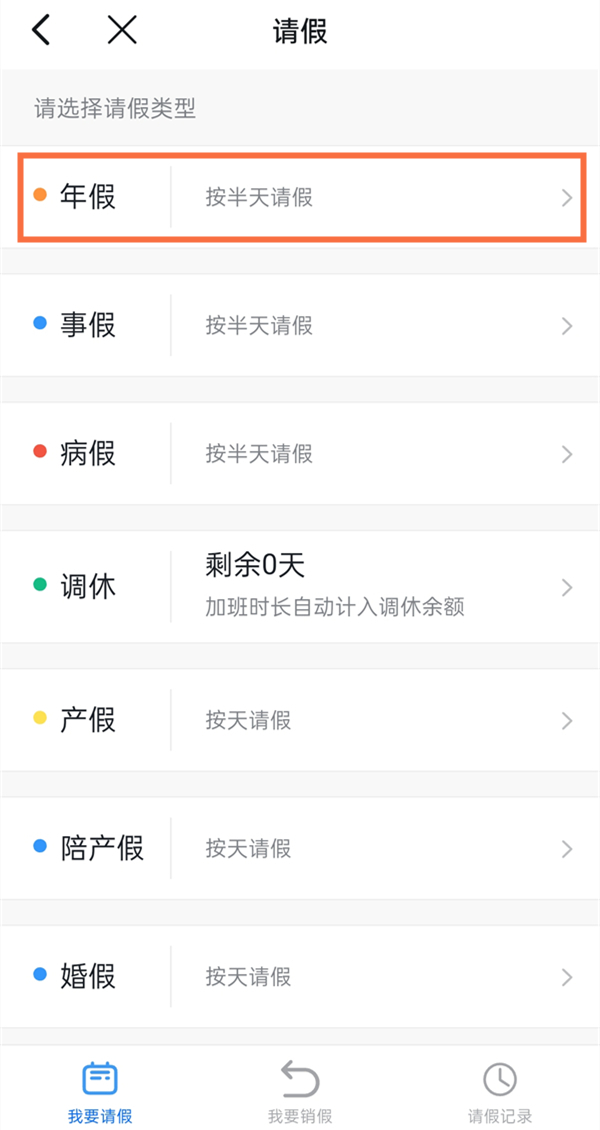
Task: Pick 产假 leave type
Action: 300,720
